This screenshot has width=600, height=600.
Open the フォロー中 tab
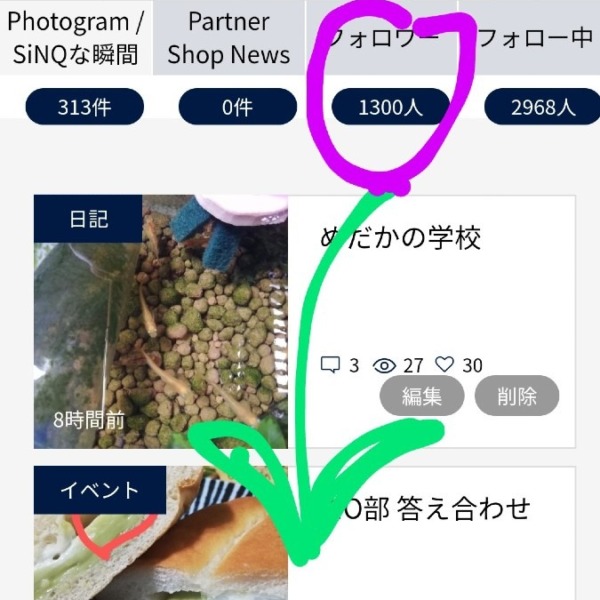(536, 38)
